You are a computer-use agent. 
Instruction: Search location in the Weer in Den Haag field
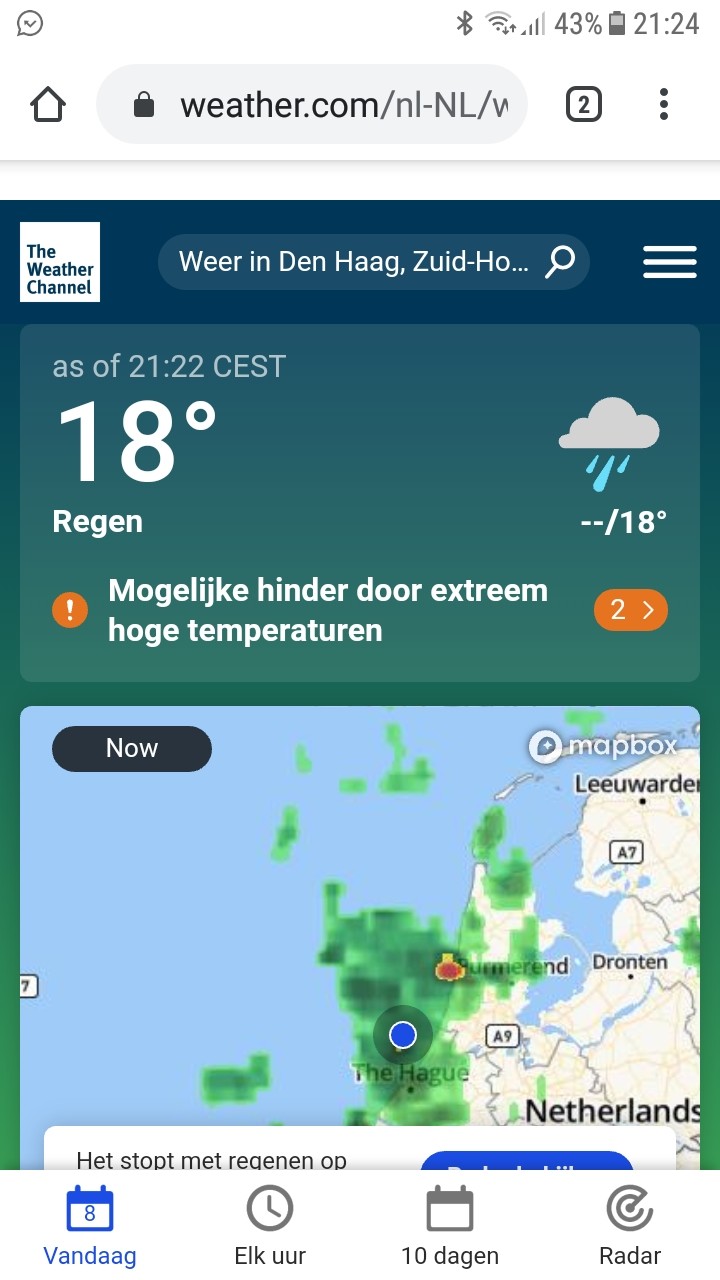[x=374, y=262]
